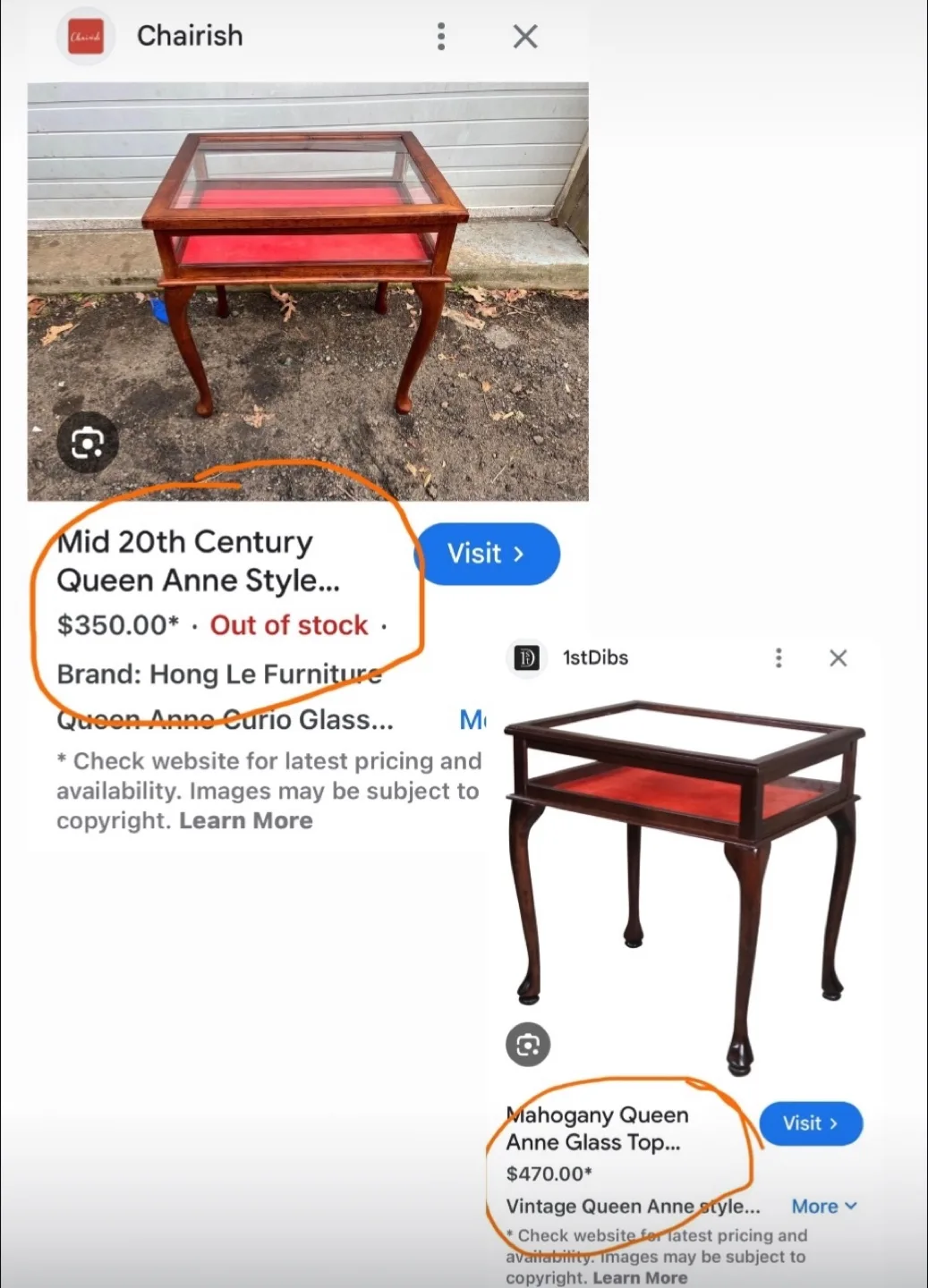Click the Visit button for the 1stDibs listing
The width and height of the screenshot is (928, 1288).
point(810,1123)
